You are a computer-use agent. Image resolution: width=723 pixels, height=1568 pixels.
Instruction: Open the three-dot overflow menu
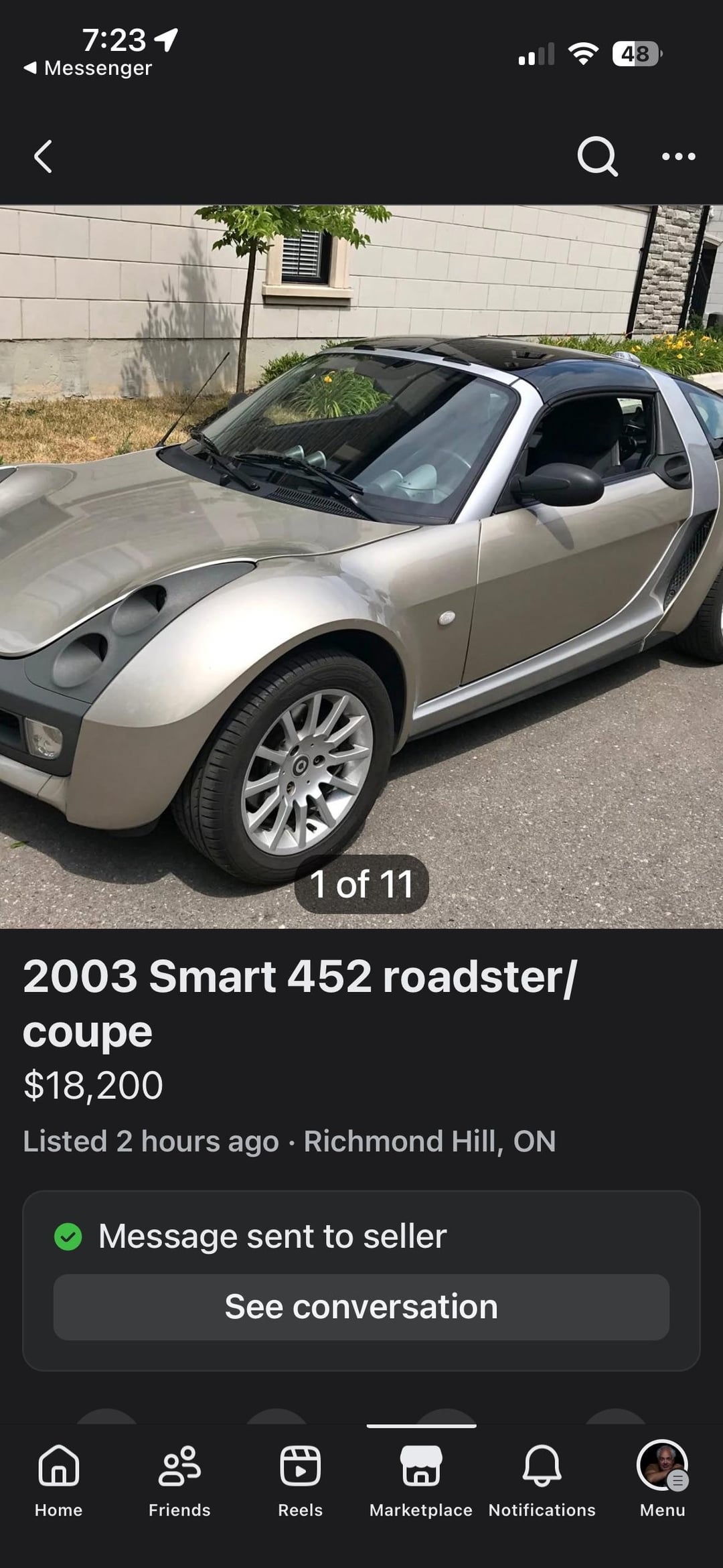coord(678,157)
